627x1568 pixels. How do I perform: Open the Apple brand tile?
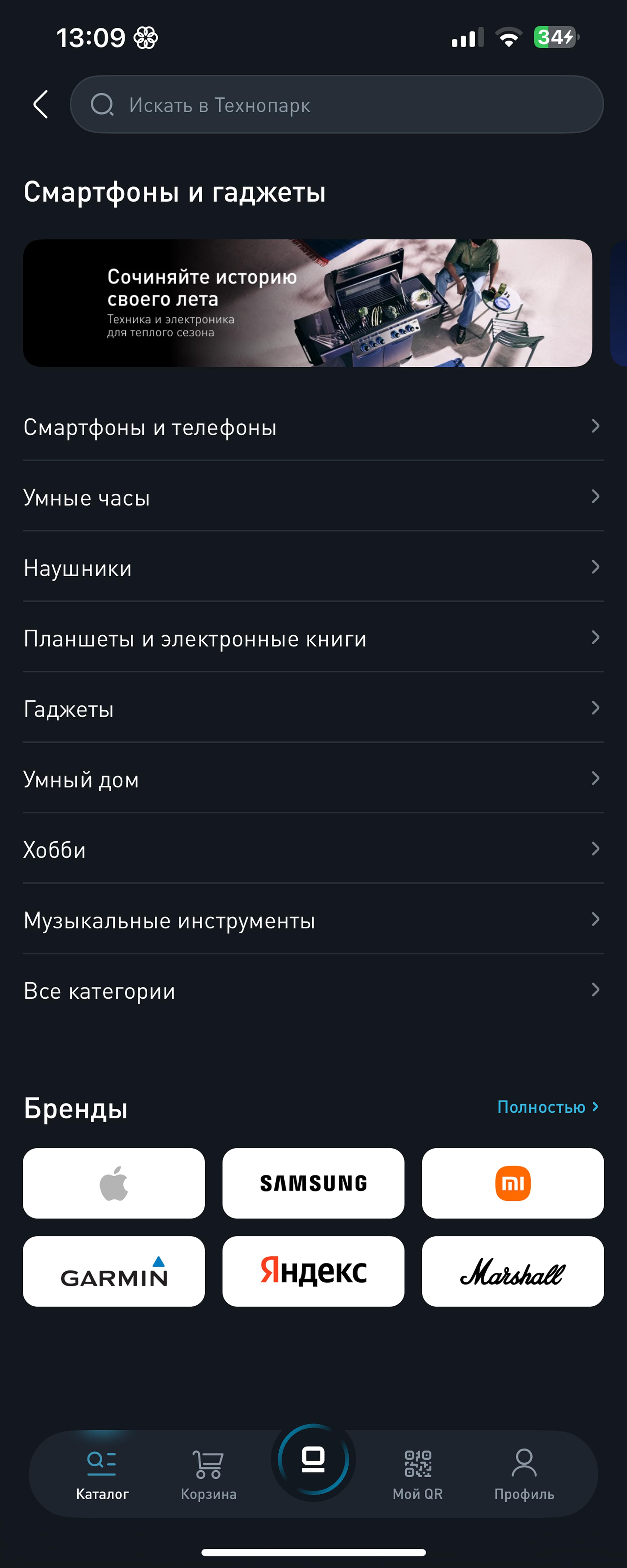[114, 1183]
